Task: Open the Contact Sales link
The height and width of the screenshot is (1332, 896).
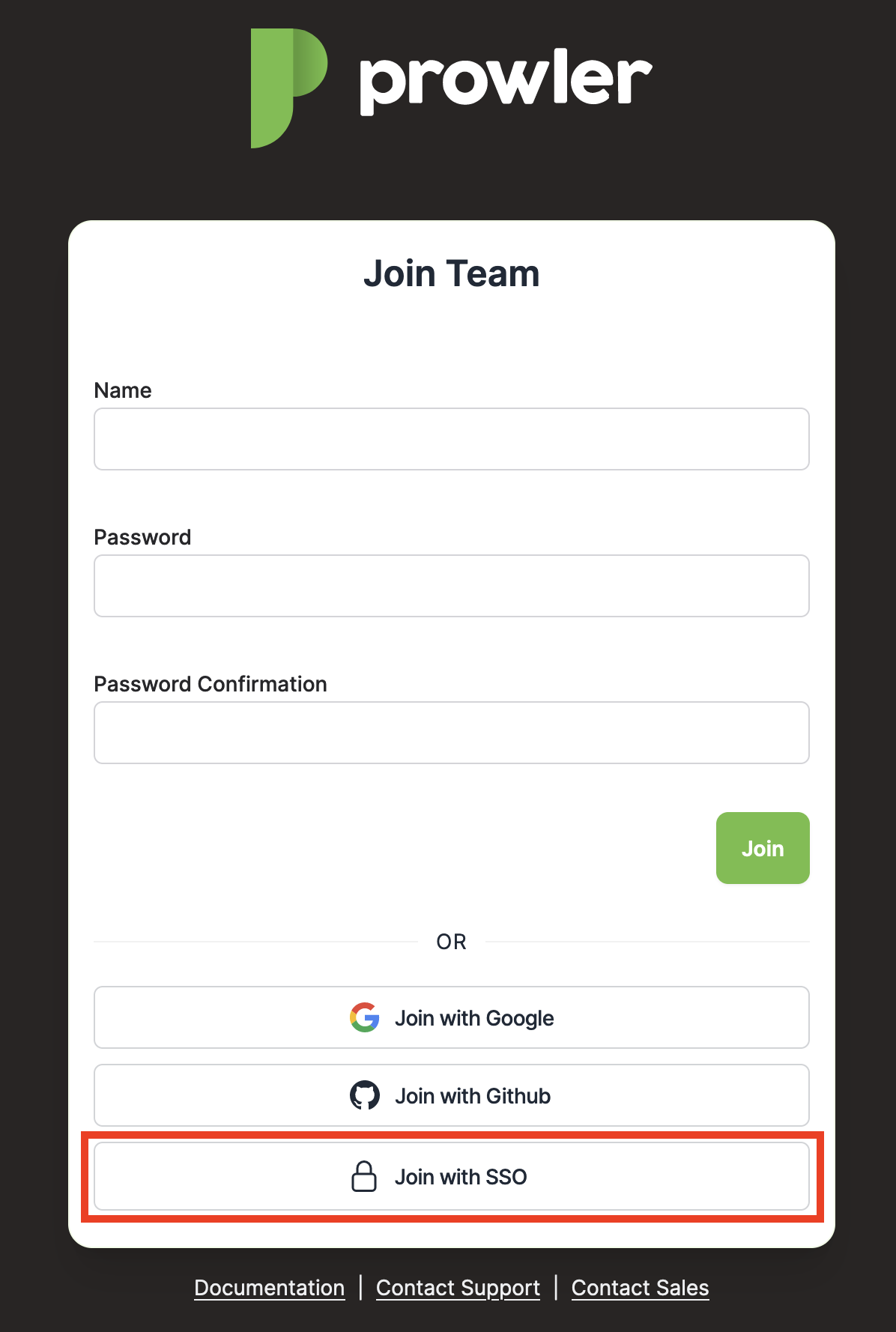Action: (x=640, y=1288)
